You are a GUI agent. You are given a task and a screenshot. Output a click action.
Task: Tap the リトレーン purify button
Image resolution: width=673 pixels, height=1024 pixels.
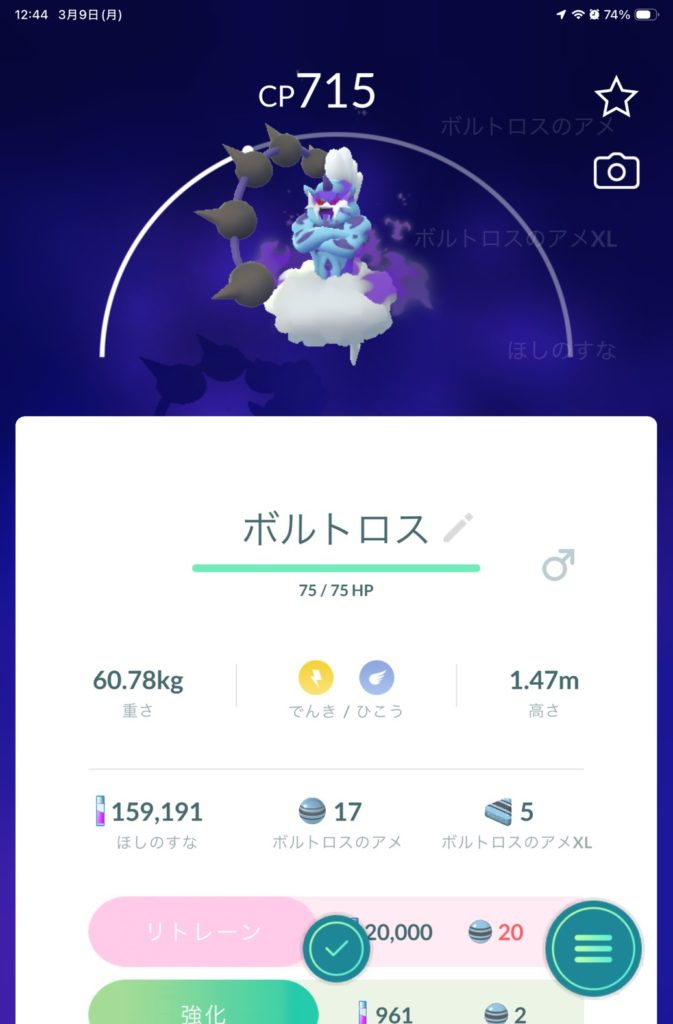tap(202, 932)
